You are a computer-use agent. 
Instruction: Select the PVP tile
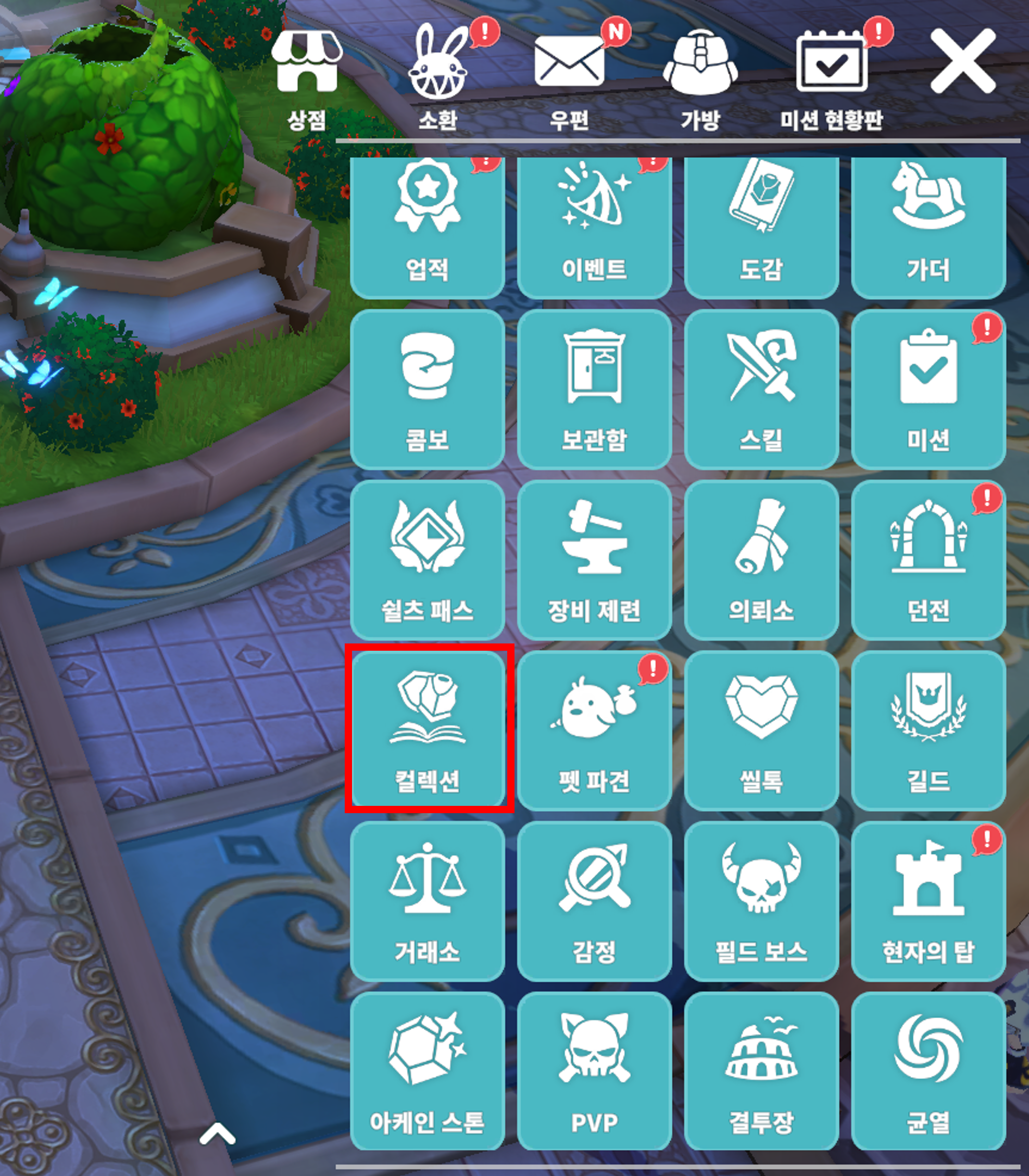click(594, 1070)
